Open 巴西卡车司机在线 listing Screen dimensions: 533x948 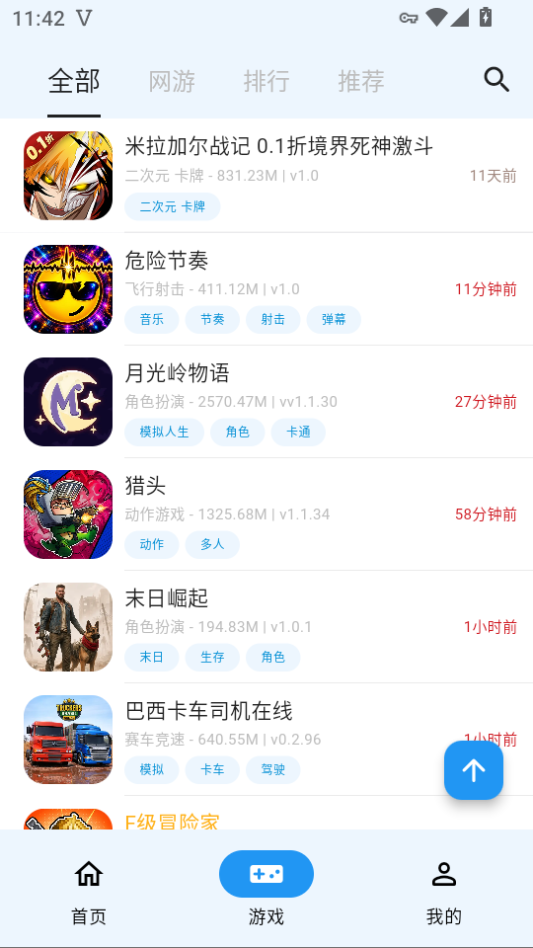(266, 739)
